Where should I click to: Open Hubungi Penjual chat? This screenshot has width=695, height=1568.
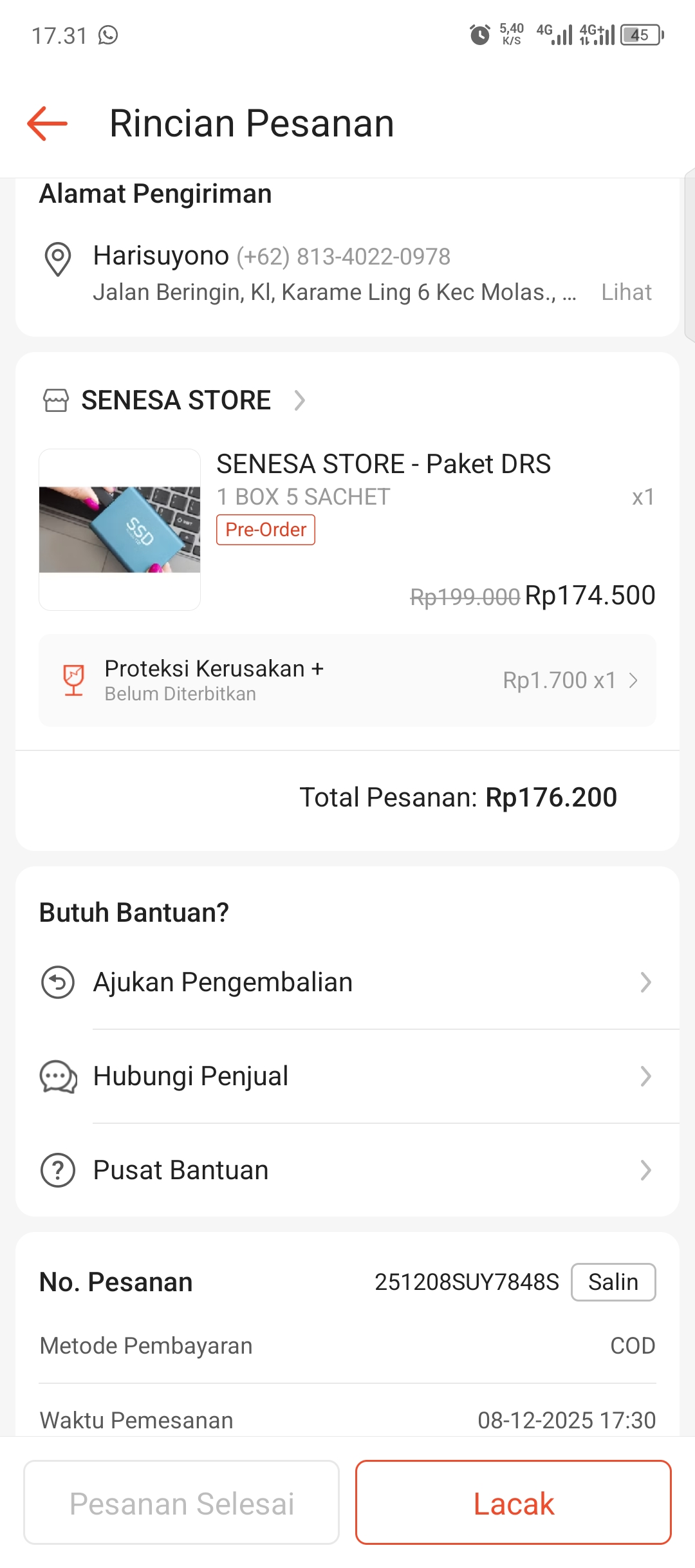tap(347, 1076)
